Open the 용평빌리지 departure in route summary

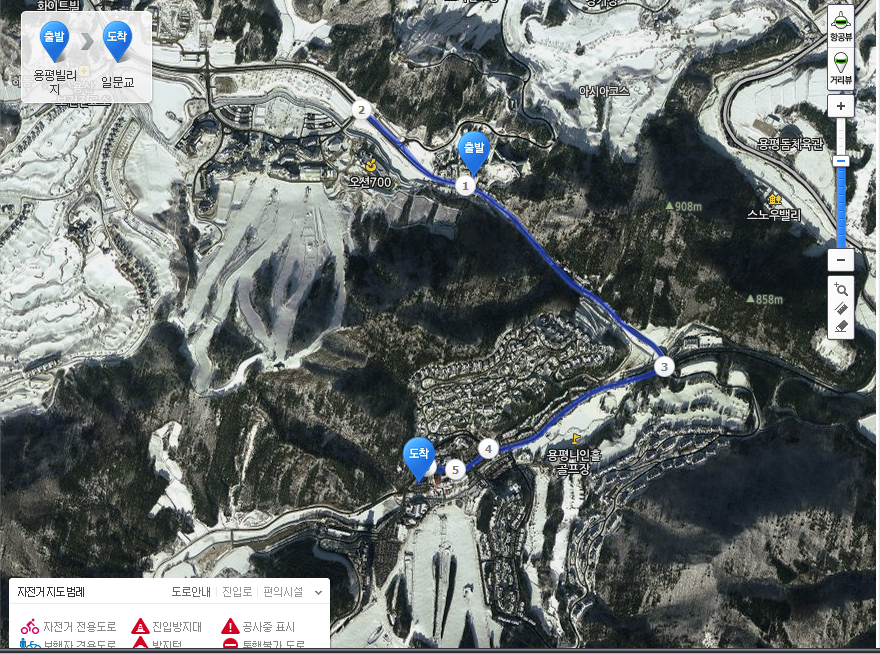point(54,58)
